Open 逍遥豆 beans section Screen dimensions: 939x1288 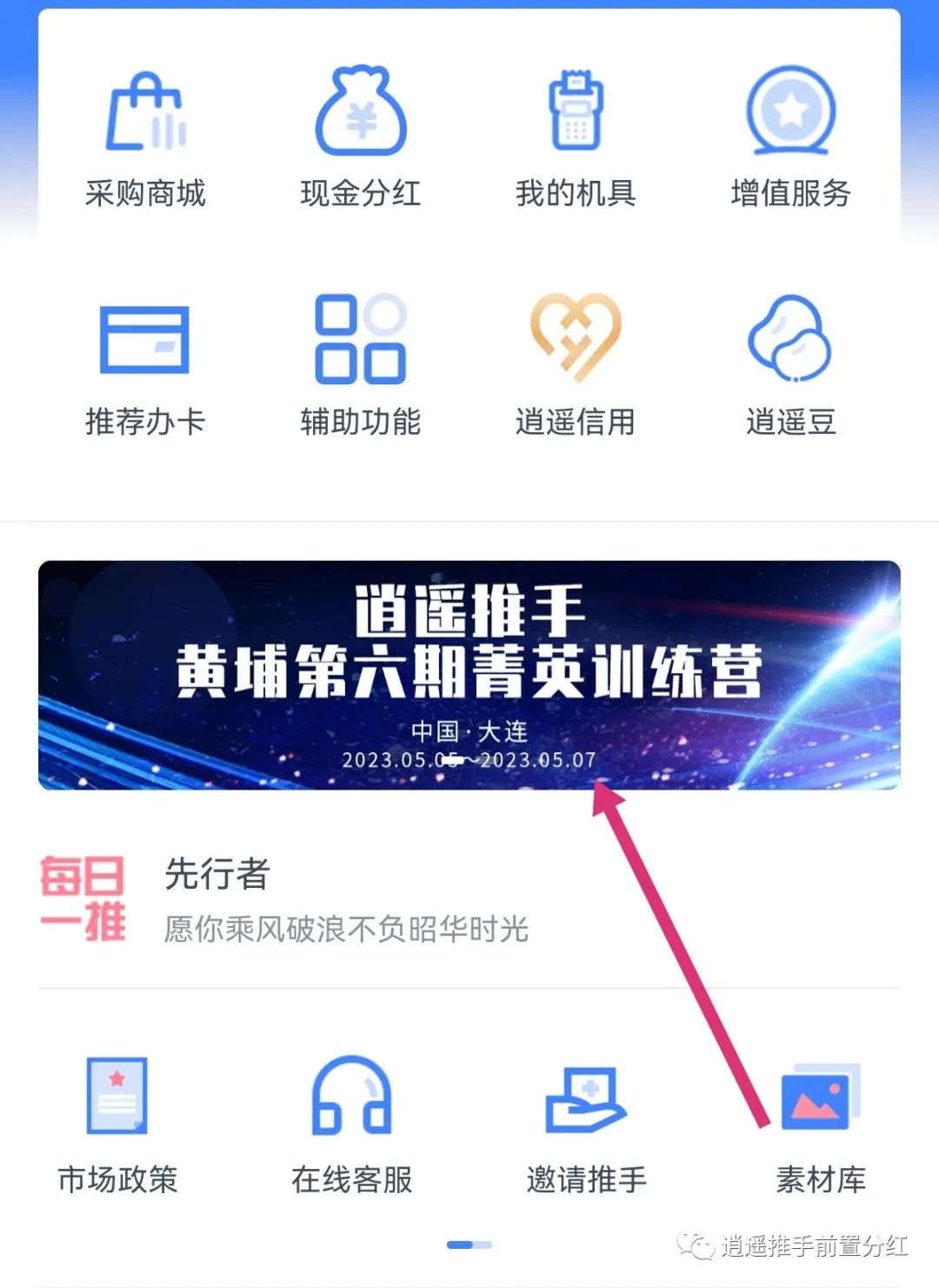coord(790,367)
